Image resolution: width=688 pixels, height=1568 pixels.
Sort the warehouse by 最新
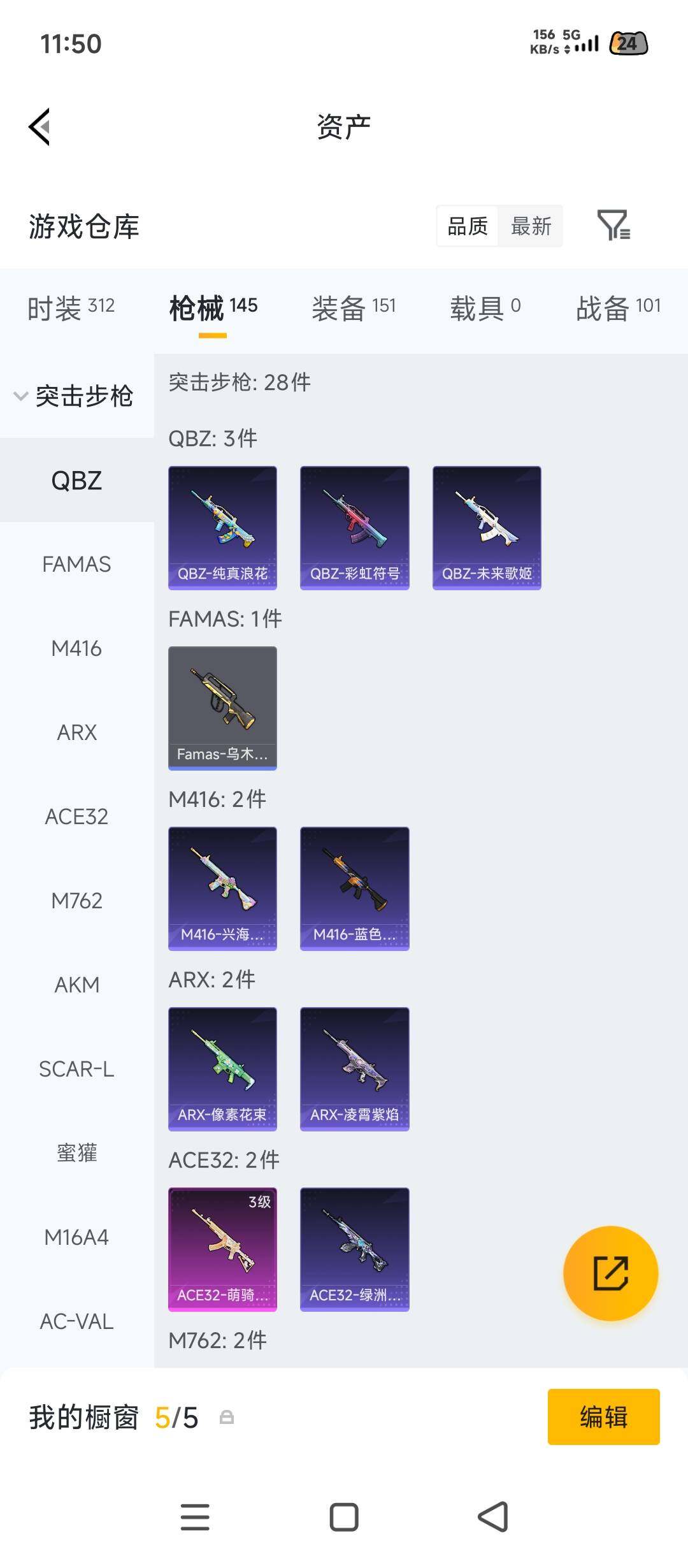point(531,226)
